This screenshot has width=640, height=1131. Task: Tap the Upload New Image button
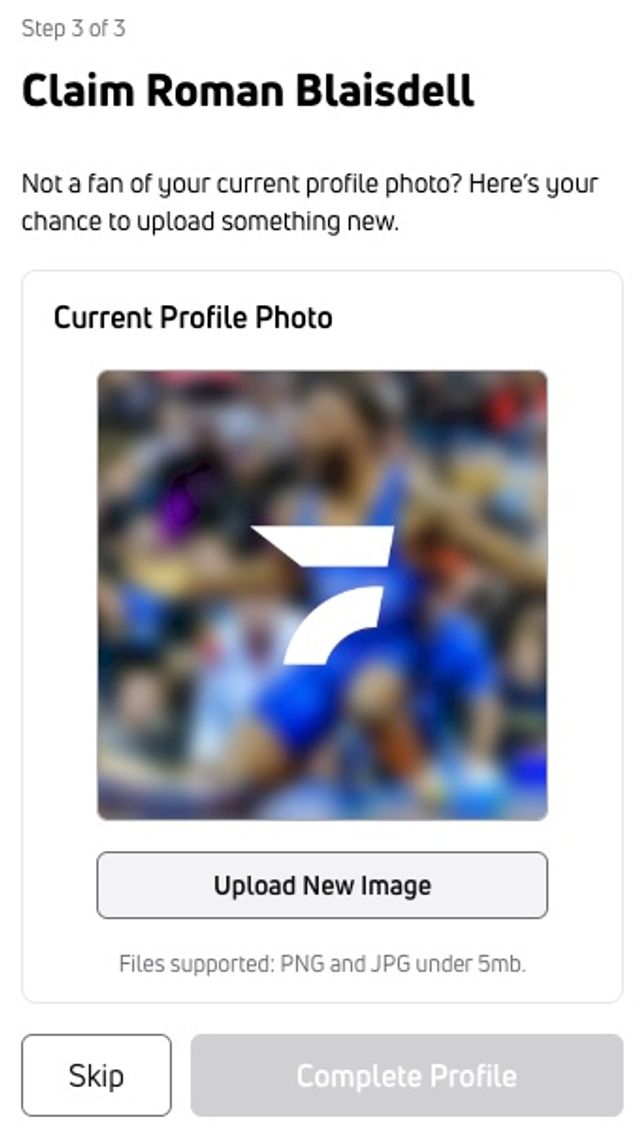coord(322,885)
